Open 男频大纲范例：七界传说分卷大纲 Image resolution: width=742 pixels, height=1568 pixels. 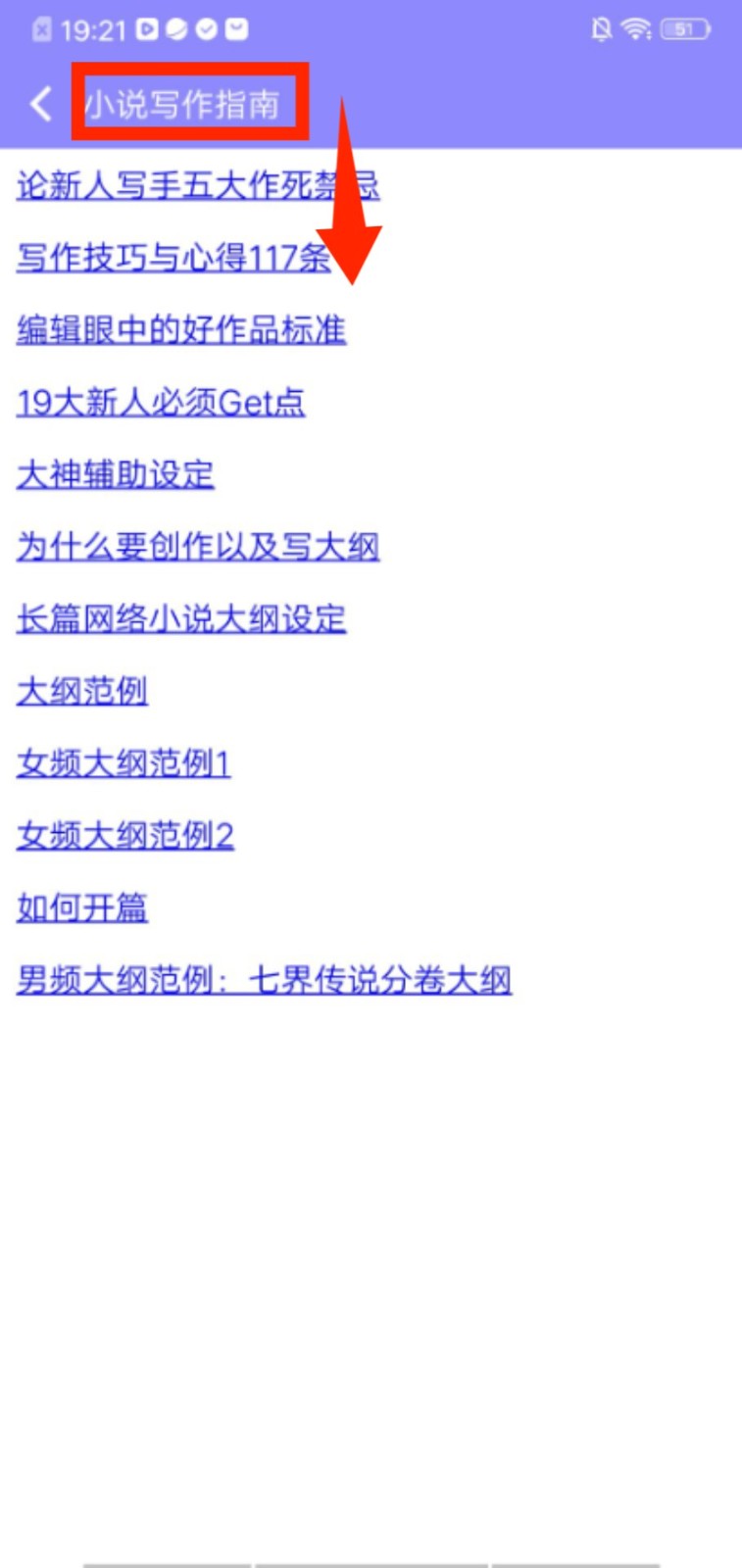tap(264, 980)
